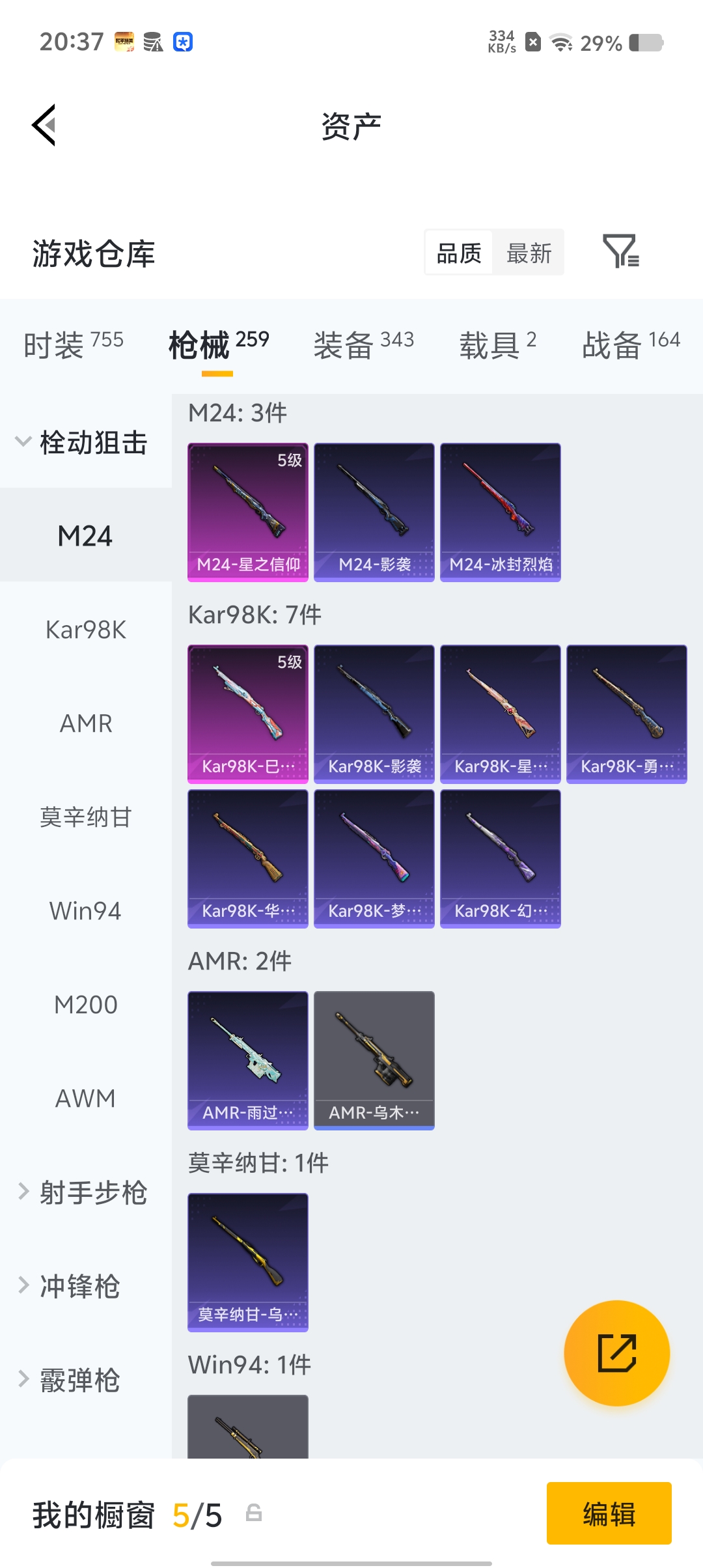Screen dimensions: 703x1568
Task: Tap the lock icon beside 我的橱窗
Action: click(x=254, y=1513)
